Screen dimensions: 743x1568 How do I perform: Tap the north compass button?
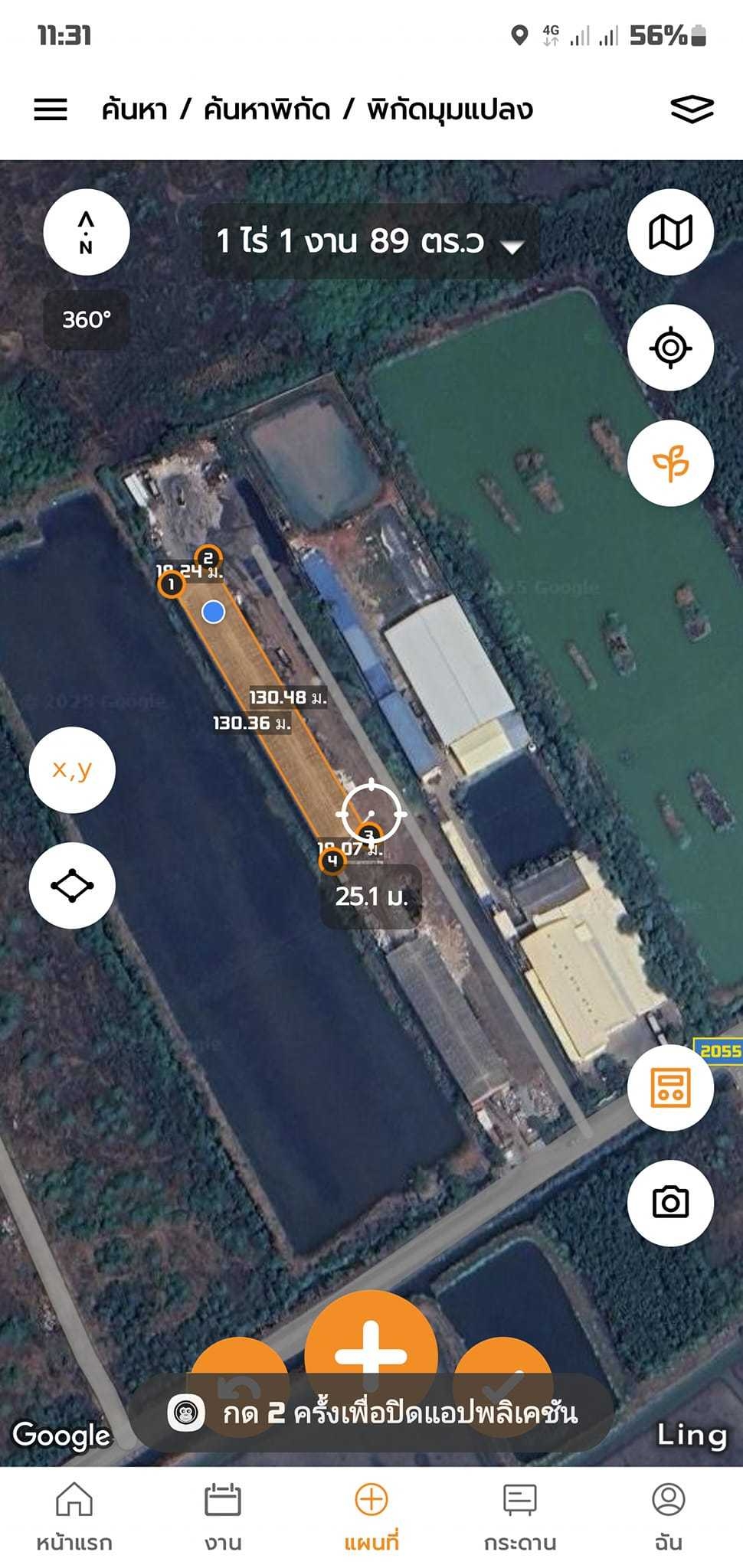[x=86, y=232]
